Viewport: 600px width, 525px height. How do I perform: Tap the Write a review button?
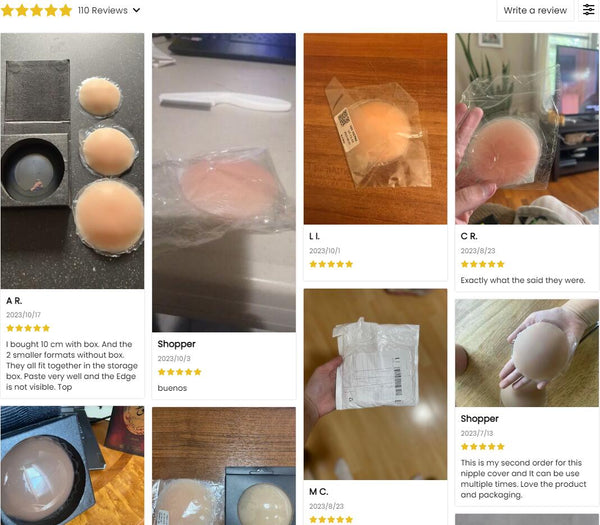point(535,10)
